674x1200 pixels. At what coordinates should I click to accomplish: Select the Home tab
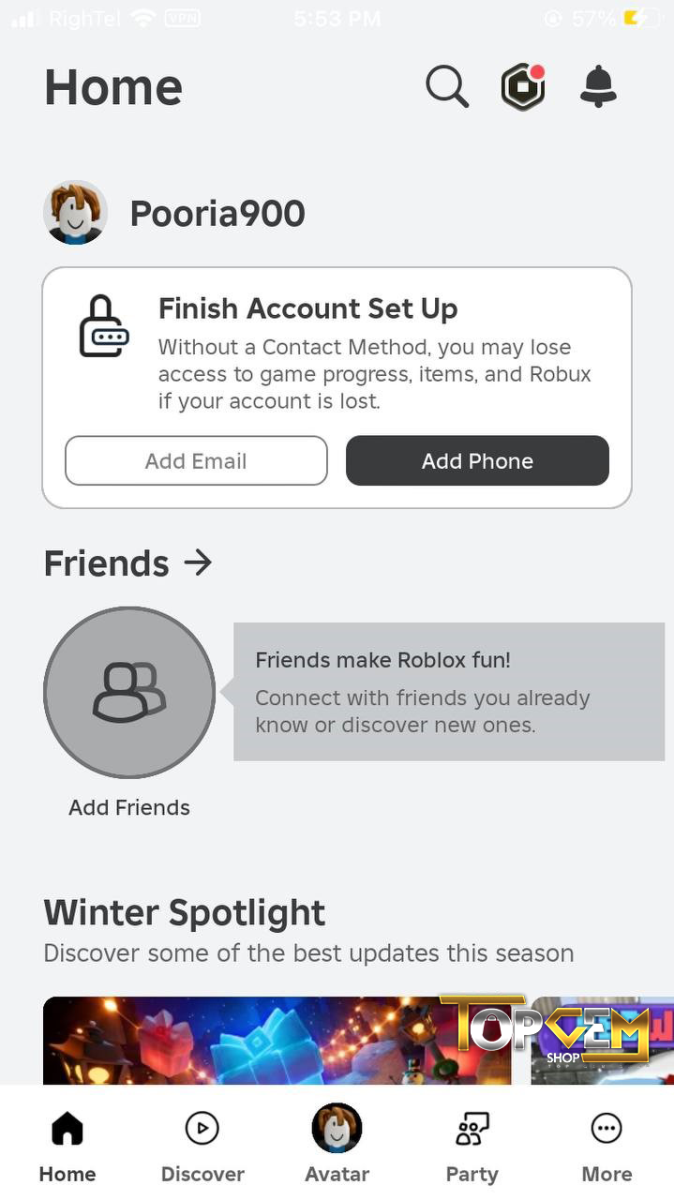click(67, 1145)
